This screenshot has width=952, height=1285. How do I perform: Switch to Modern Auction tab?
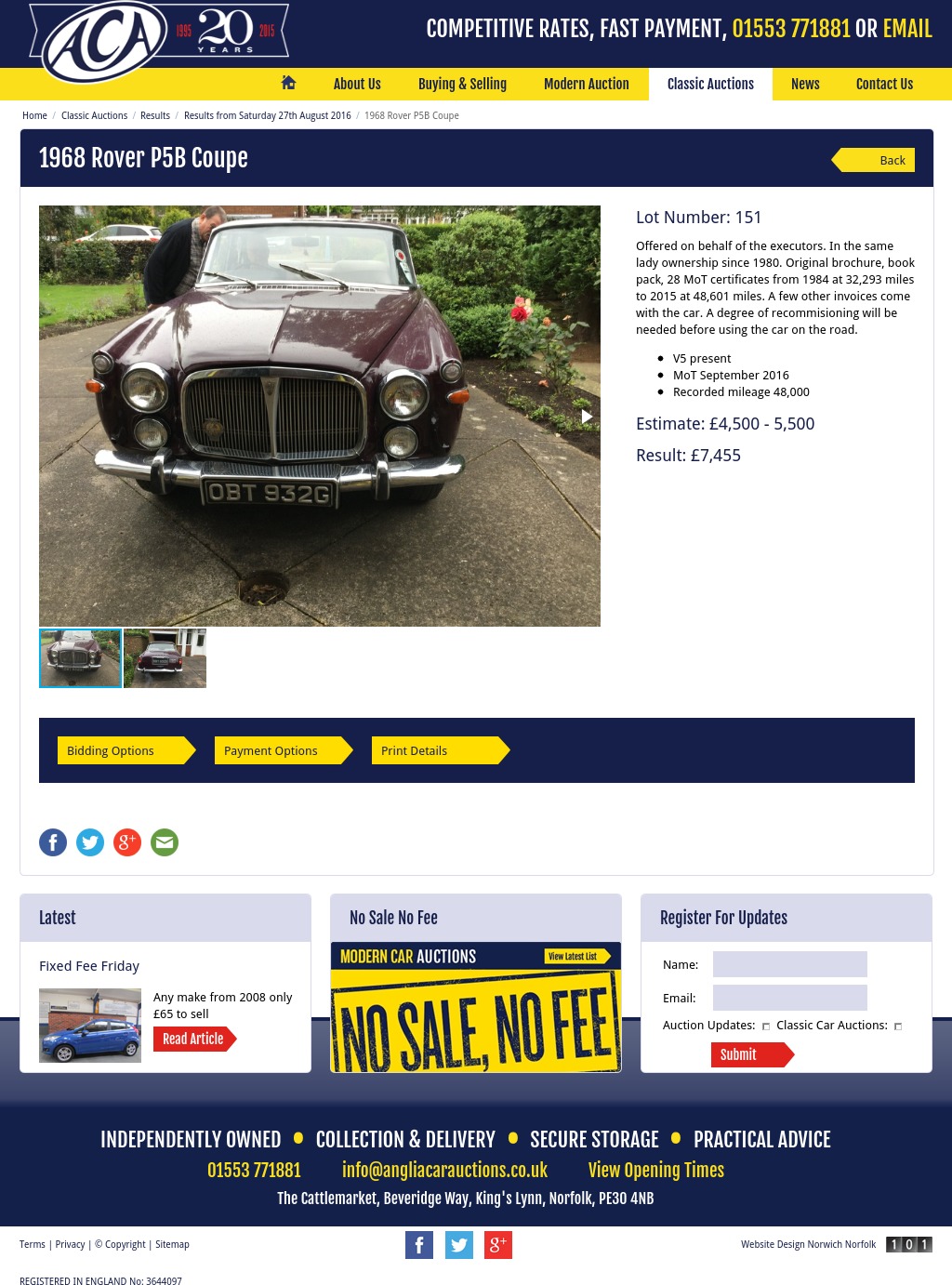click(586, 84)
